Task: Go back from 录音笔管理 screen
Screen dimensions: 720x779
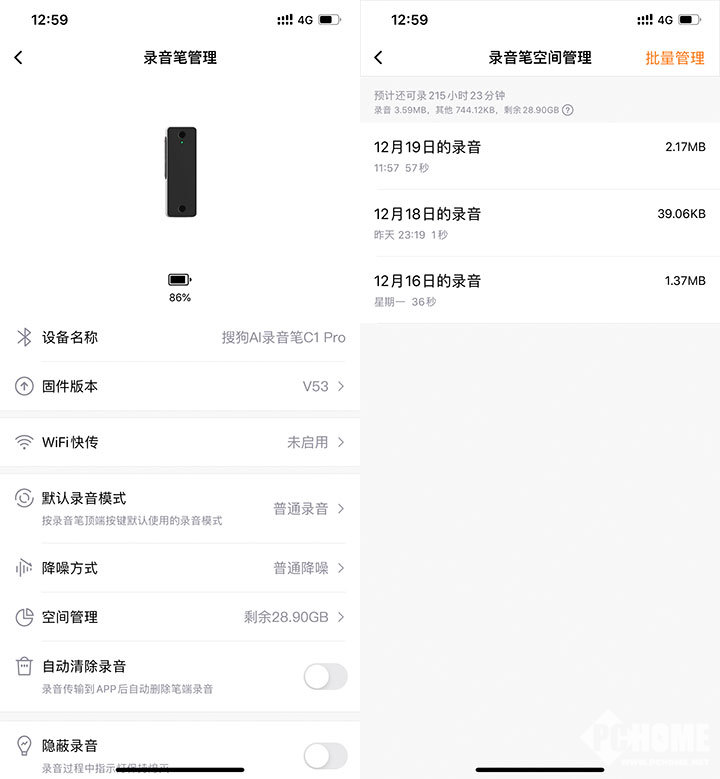Action: (x=18, y=58)
